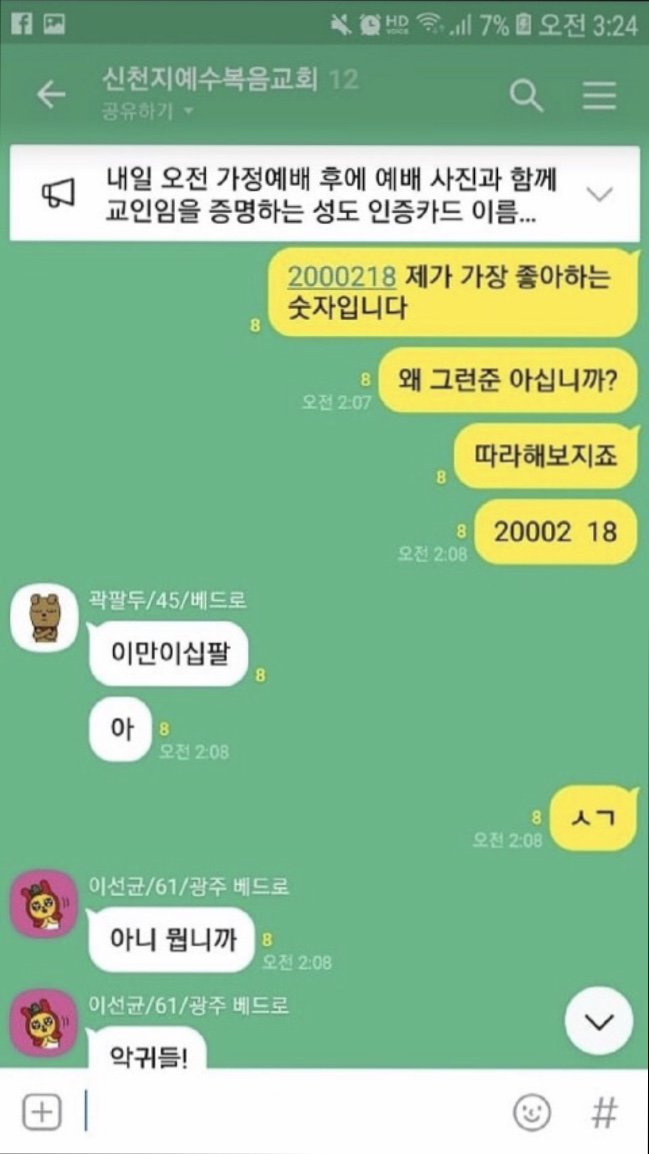Open the plus attachment menu
This screenshot has width=649, height=1154.
pos(42,1112)
